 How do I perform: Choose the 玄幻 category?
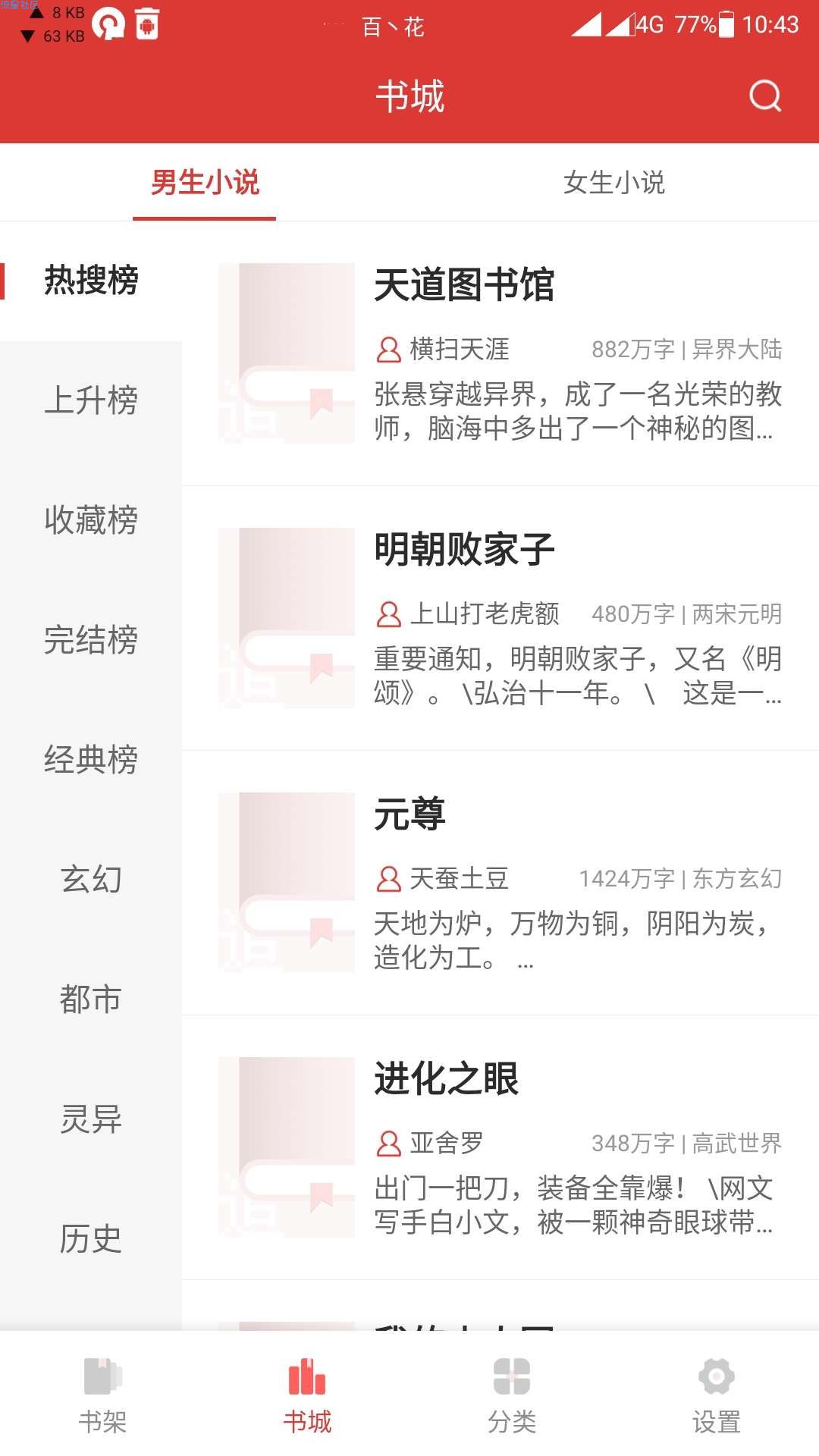[x=91, y=880]
